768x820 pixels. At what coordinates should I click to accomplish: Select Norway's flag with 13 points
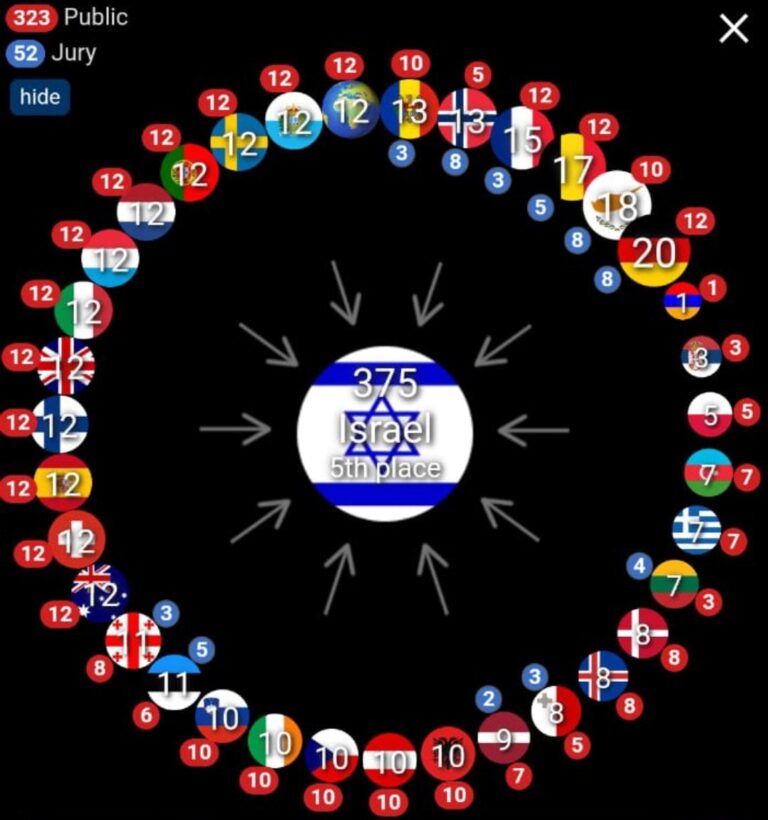[x=467, y=118]
